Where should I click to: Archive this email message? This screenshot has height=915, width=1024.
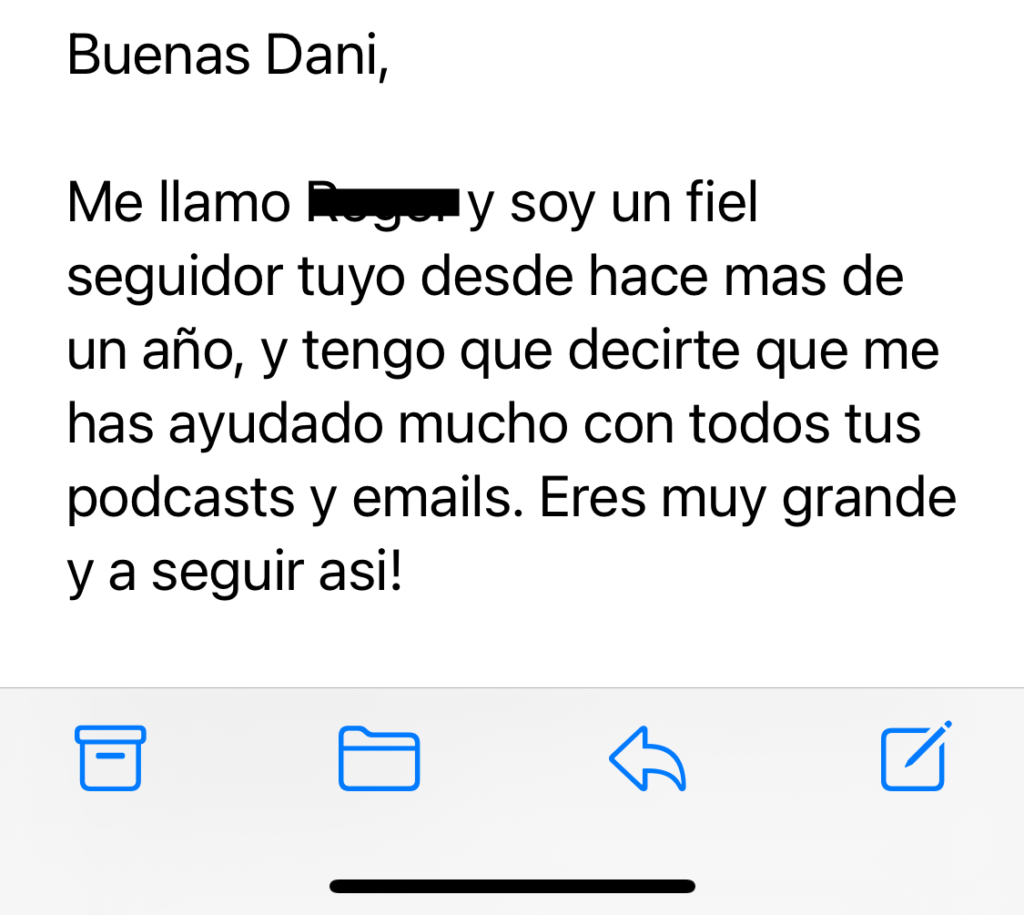coord(110,758)
